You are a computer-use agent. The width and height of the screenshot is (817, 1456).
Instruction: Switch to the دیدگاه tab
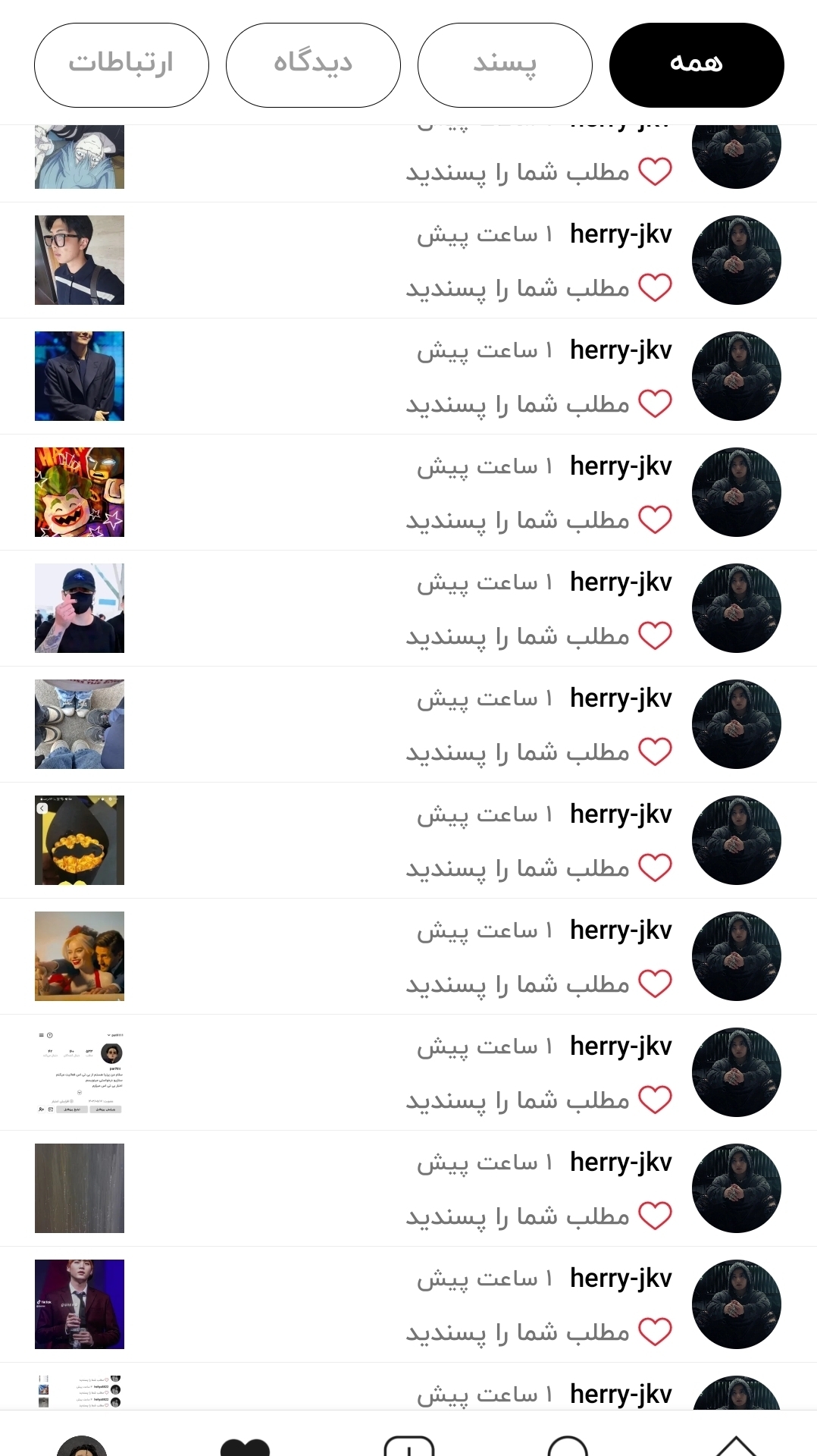313,65
